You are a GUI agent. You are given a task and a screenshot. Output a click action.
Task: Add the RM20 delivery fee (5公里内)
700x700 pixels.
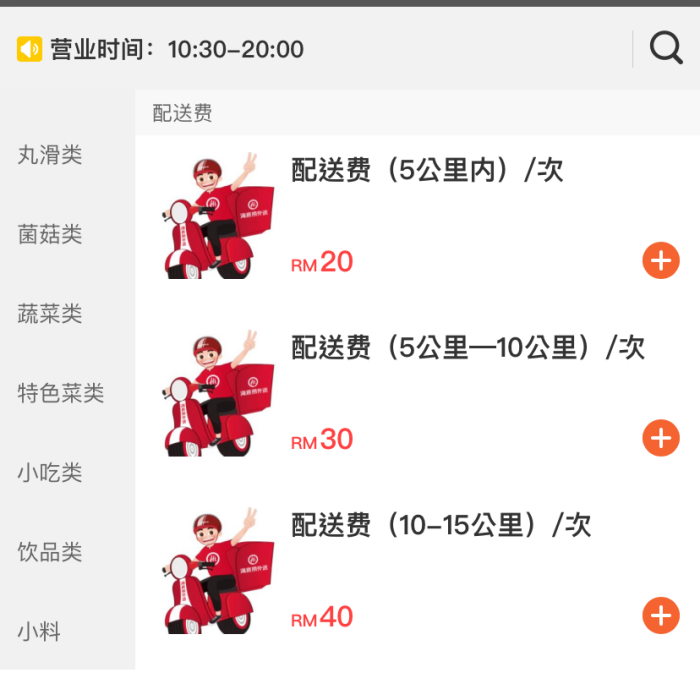660,261
